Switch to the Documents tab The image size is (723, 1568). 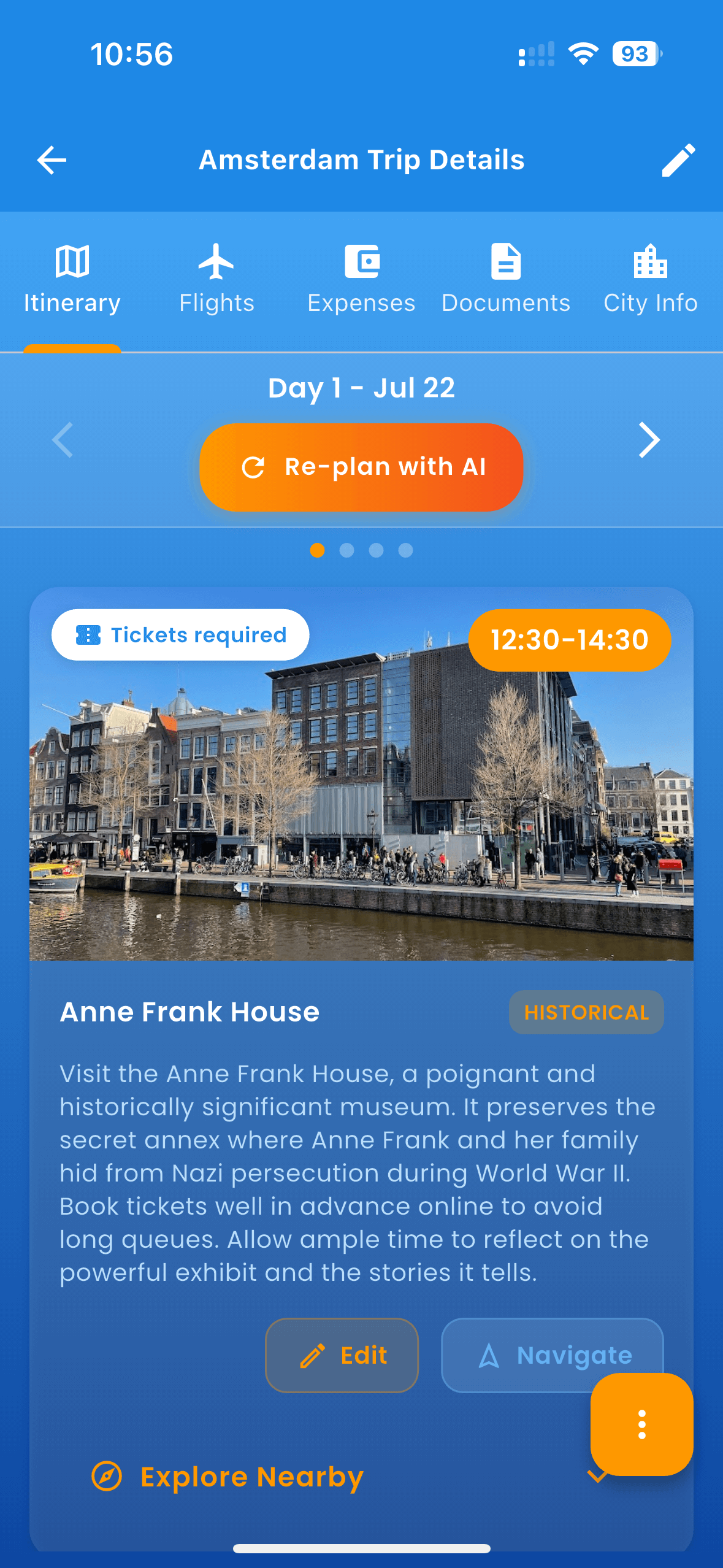coord(506,261)
